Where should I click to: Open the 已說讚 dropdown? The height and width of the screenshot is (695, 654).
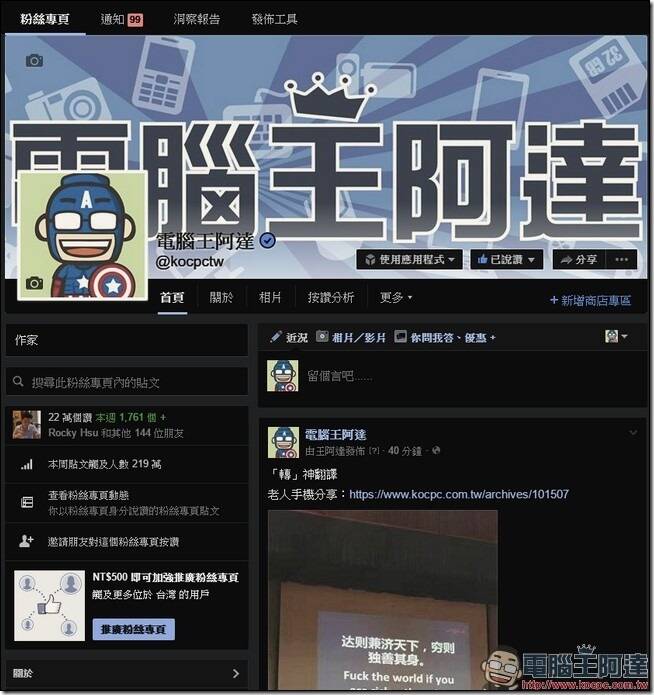point(507,259)
